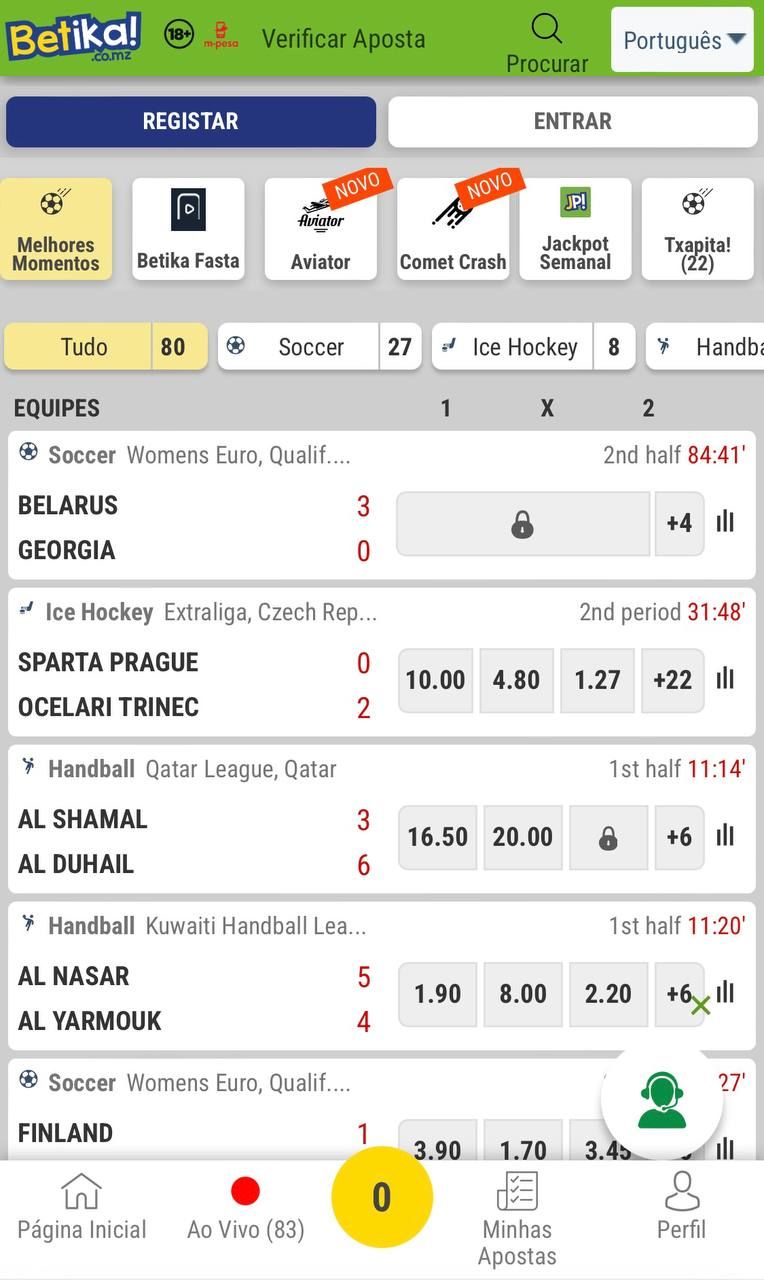
Task: Switch to the Perfil tab
Action: click(681, 1208)
